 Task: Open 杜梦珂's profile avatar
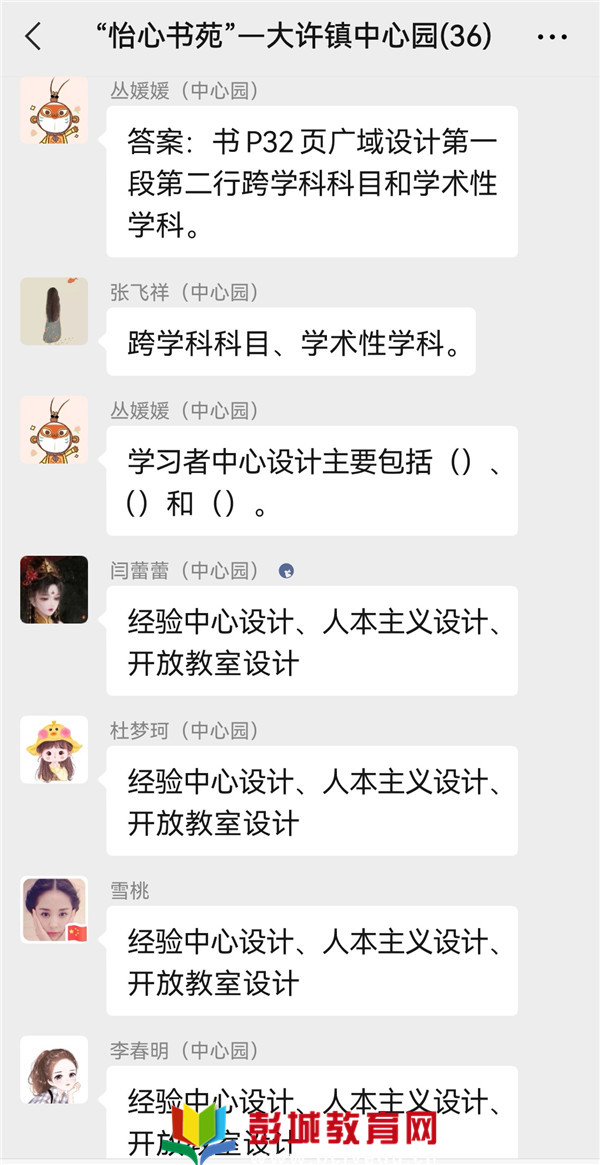[54, 750]
